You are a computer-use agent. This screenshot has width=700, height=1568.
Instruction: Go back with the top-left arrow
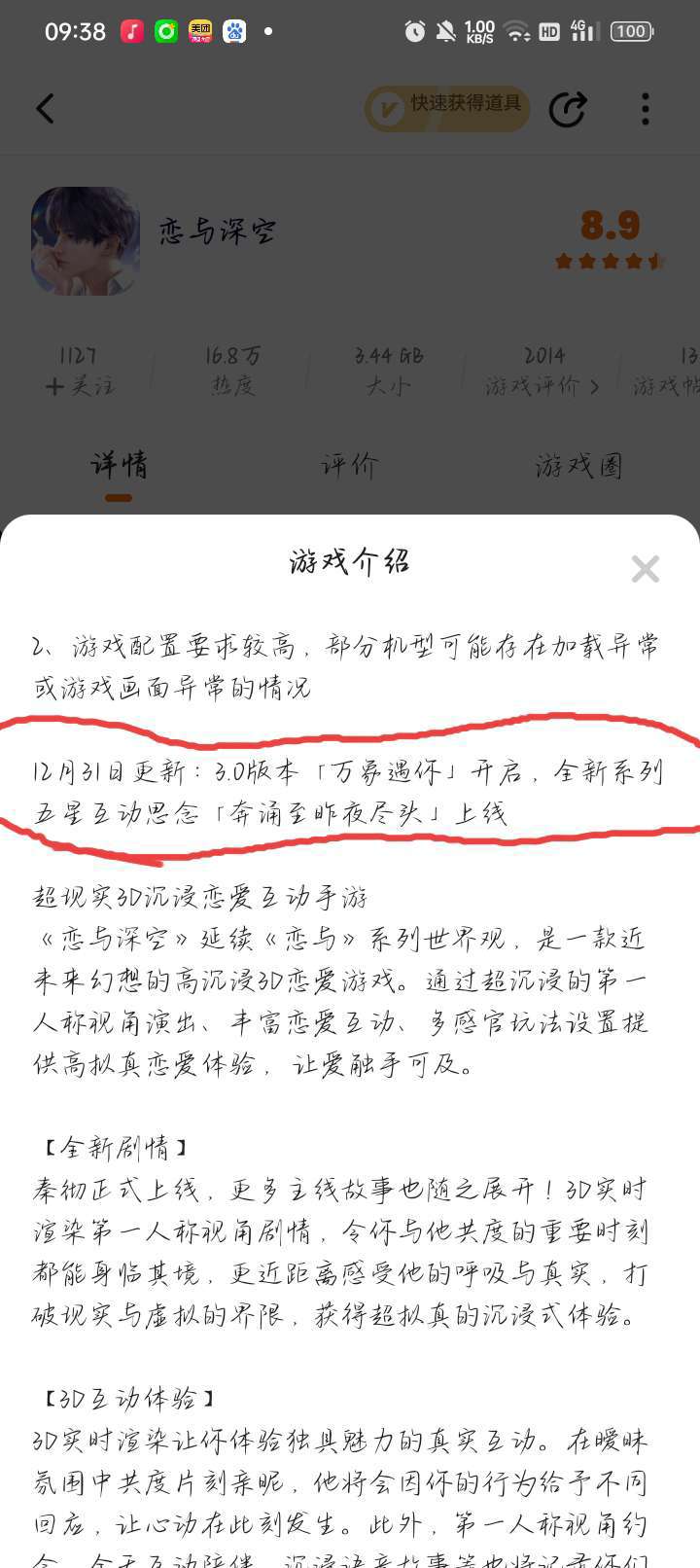coord(45,108)
